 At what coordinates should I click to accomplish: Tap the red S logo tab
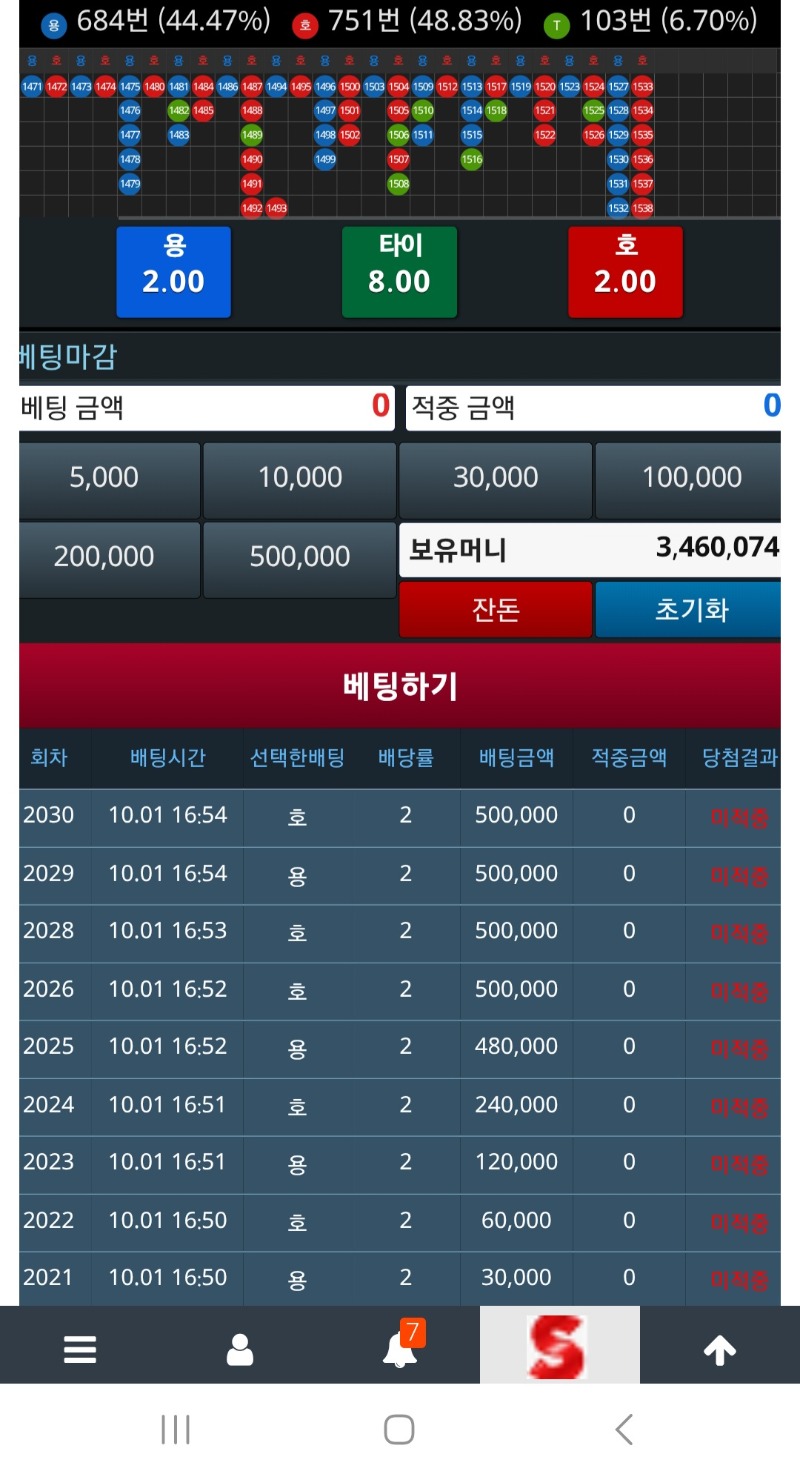pos(559,1347)
